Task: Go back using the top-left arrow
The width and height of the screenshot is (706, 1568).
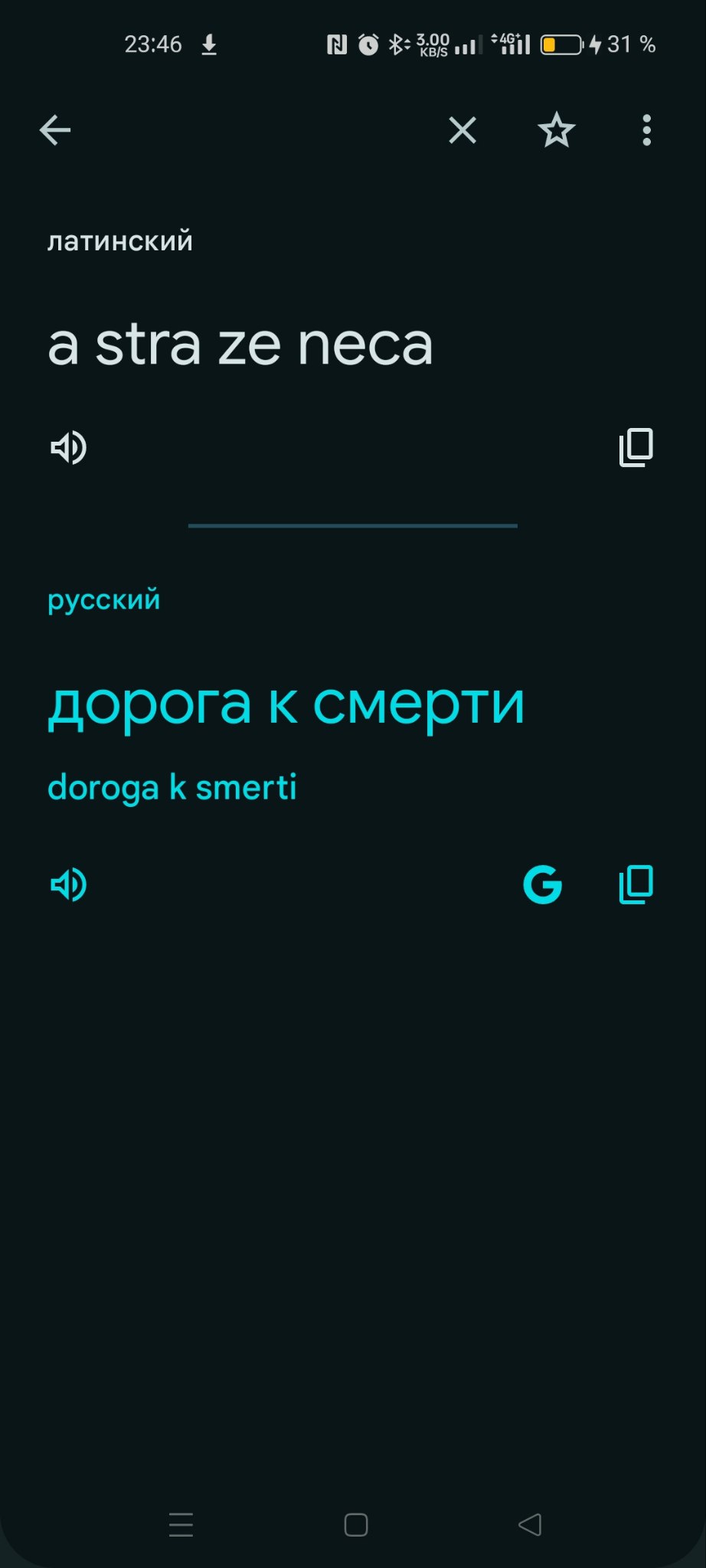Action: point(55,130)
